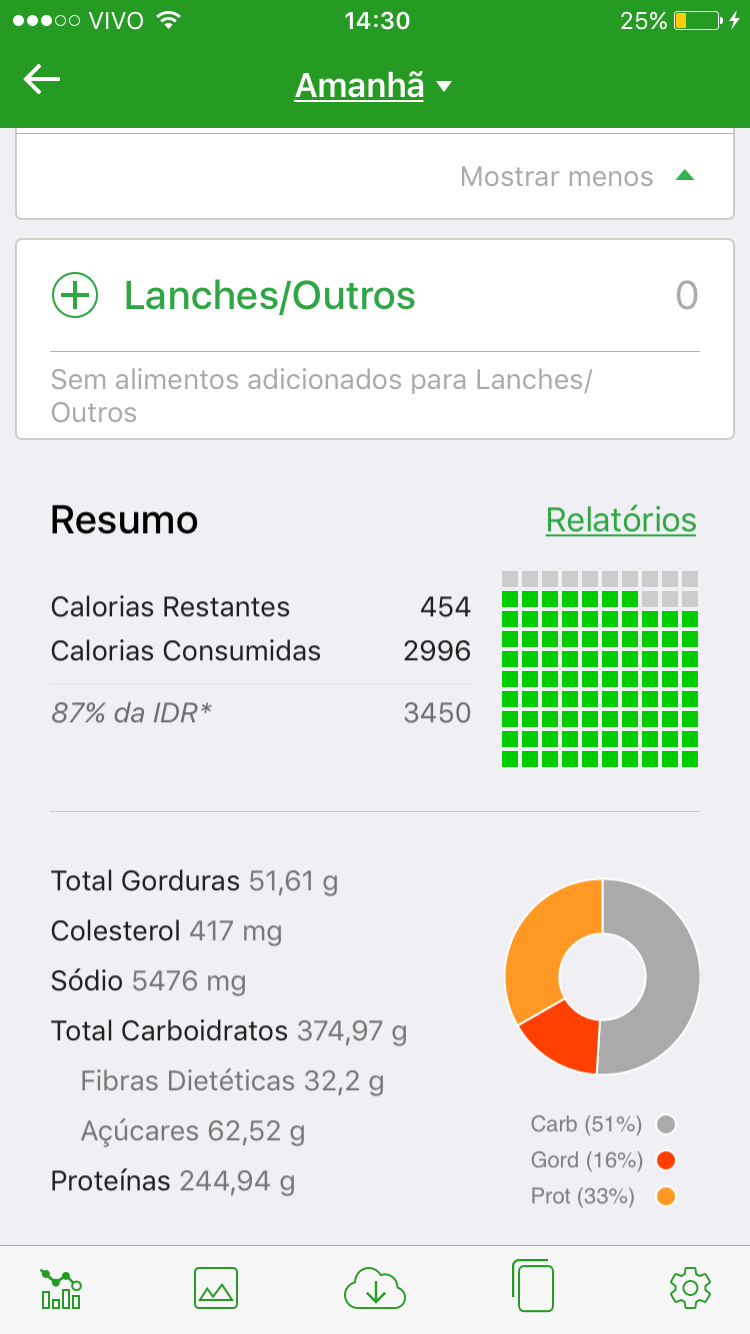Open the Amanhã date dropdown
The height and width of the screenshot is (1334, 750).
click(x=373, y=86)
